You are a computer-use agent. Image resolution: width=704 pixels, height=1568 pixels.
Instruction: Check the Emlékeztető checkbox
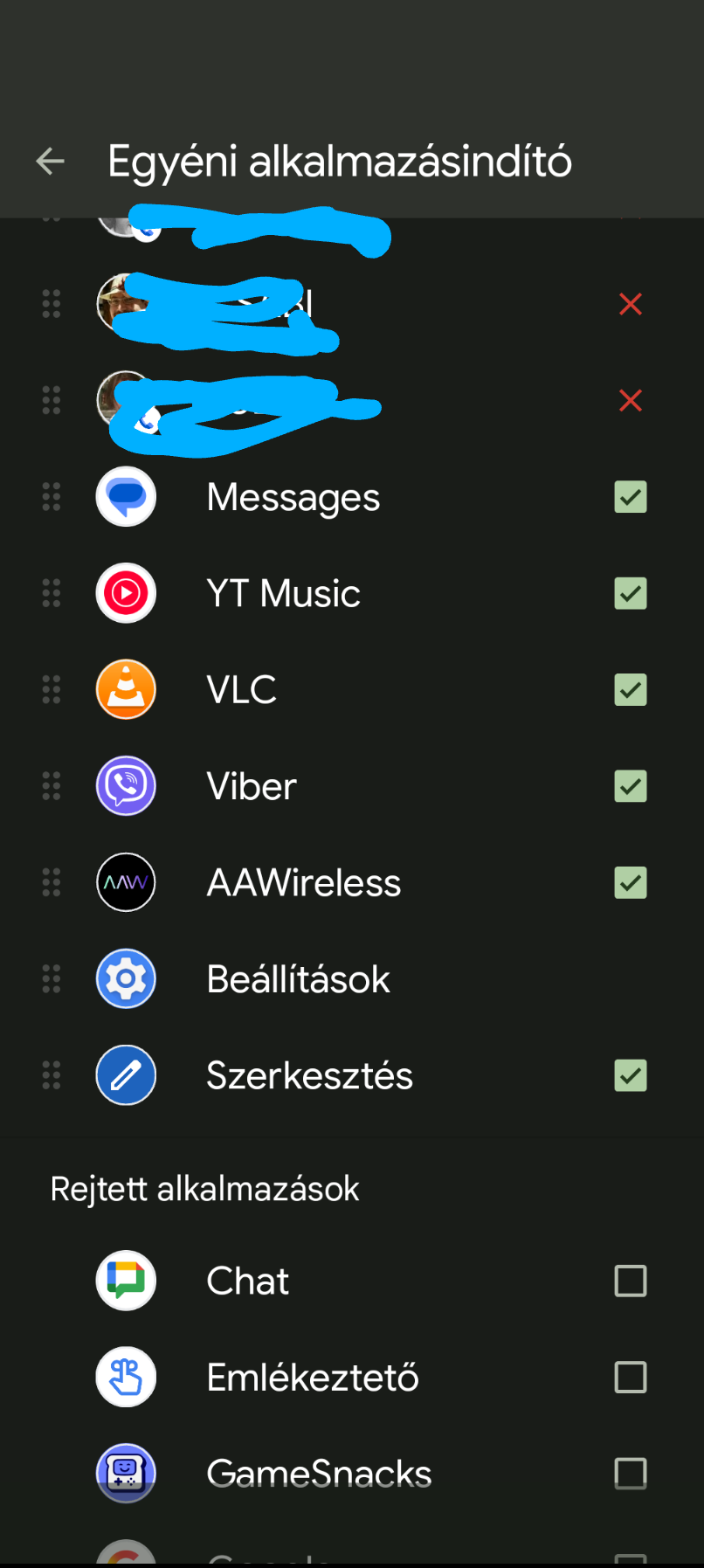coord(631,1378)
